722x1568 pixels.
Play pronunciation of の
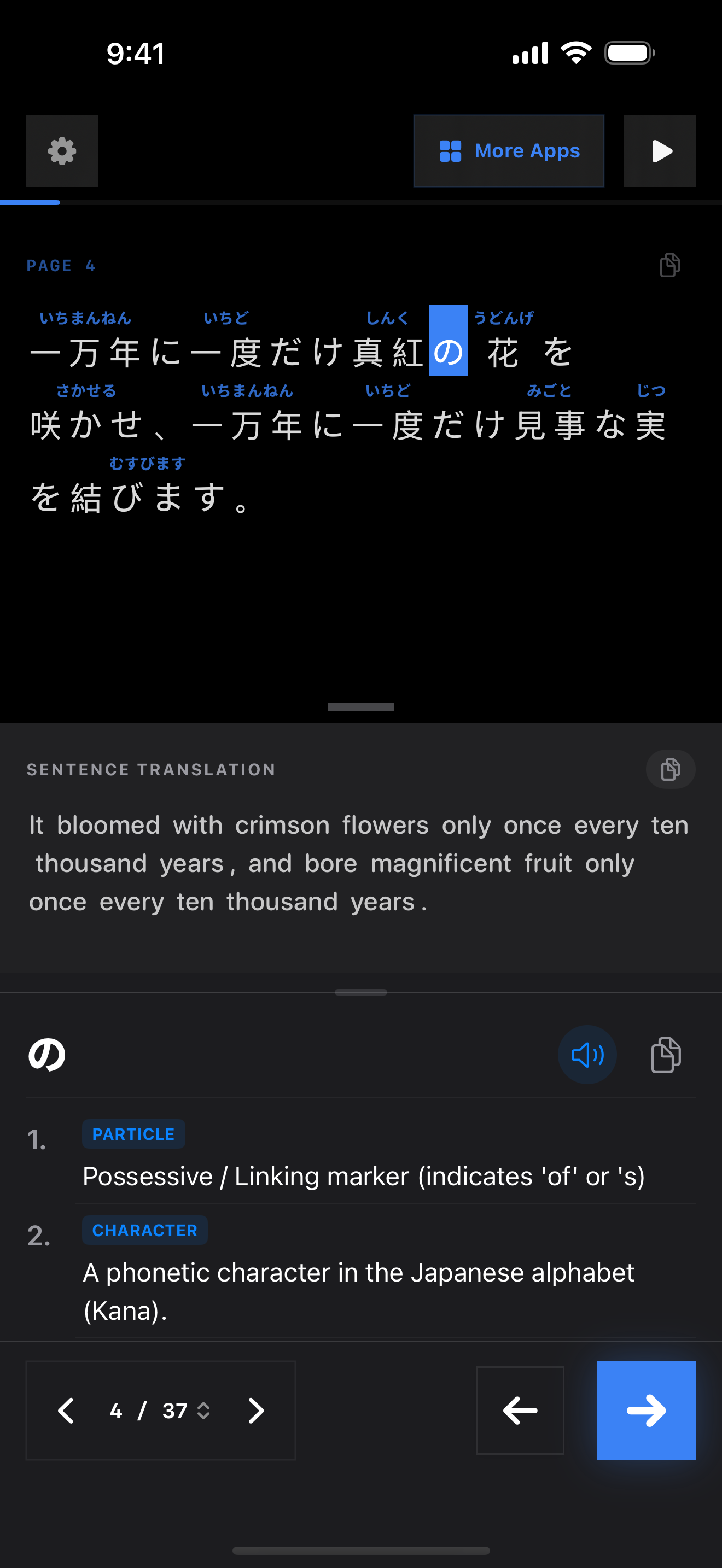tap(587, 1054)
